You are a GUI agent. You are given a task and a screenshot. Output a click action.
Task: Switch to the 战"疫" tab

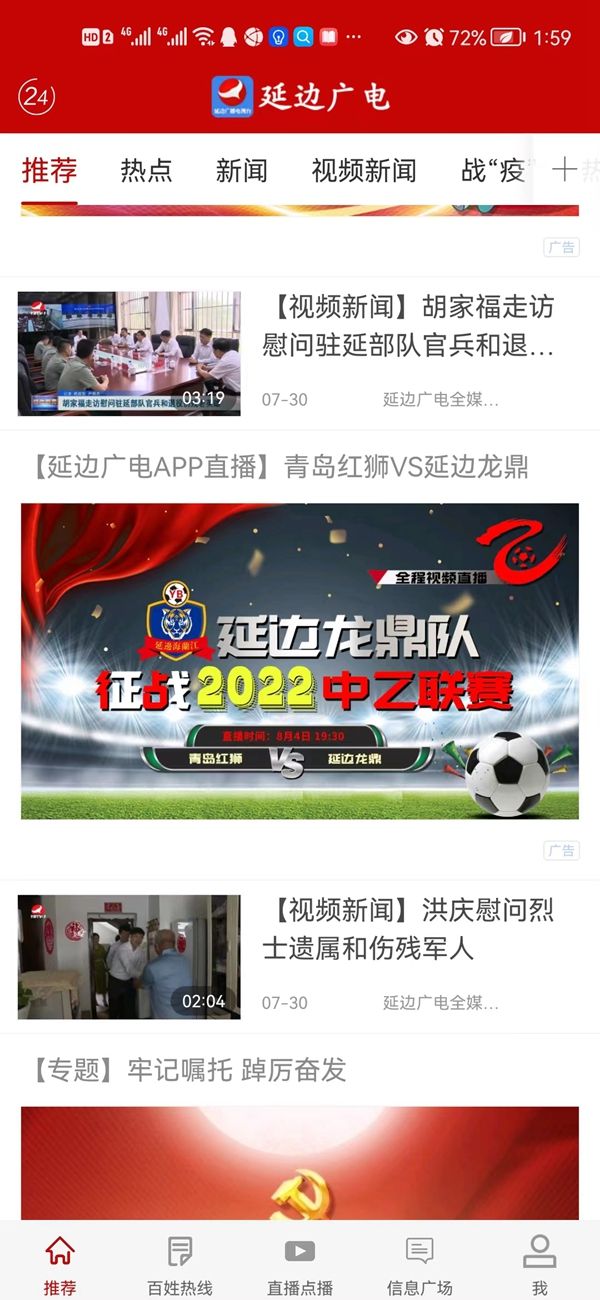pyautogui.click(x=494, y=171)
